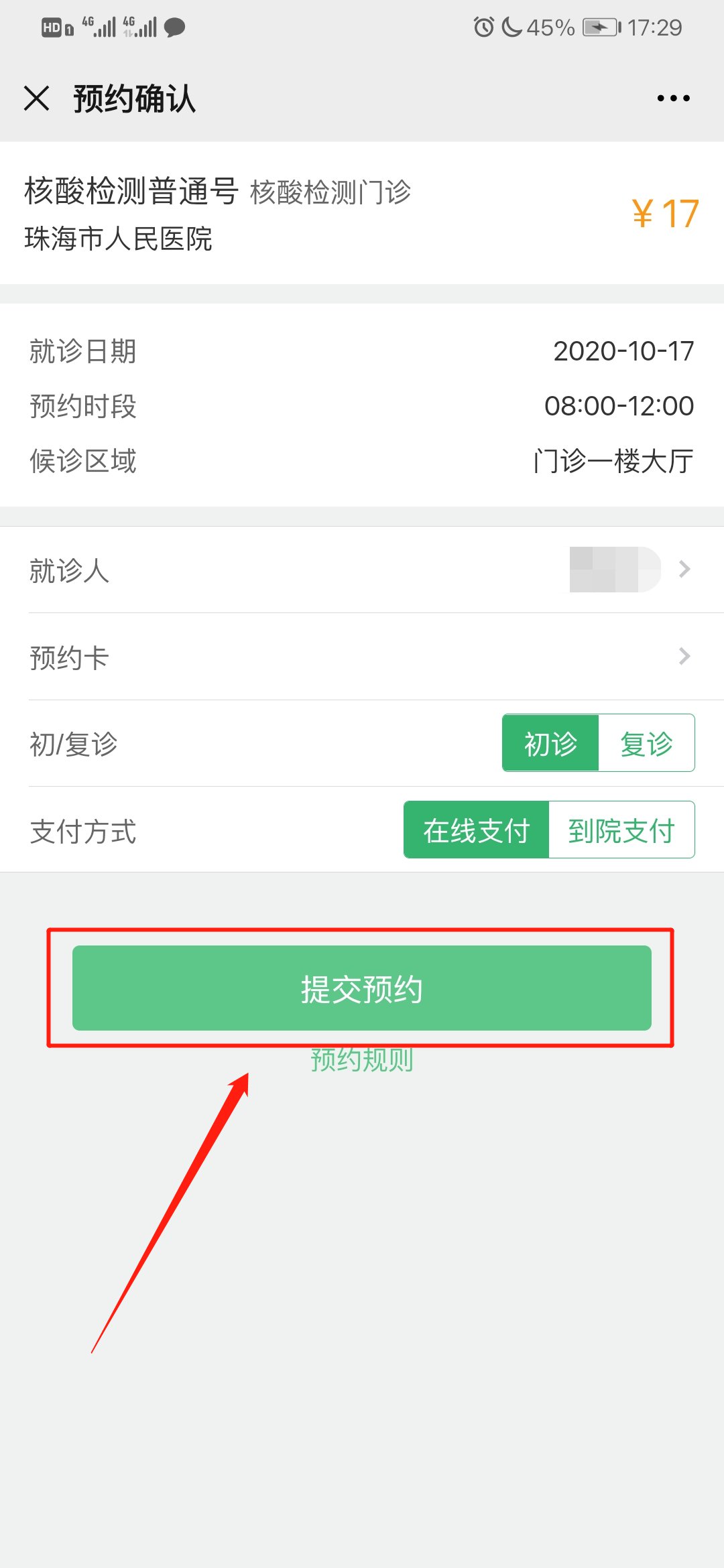Open the three-dot overflow menu
The height and width of the screenshot is (1568, 724).
pos(673,99)
